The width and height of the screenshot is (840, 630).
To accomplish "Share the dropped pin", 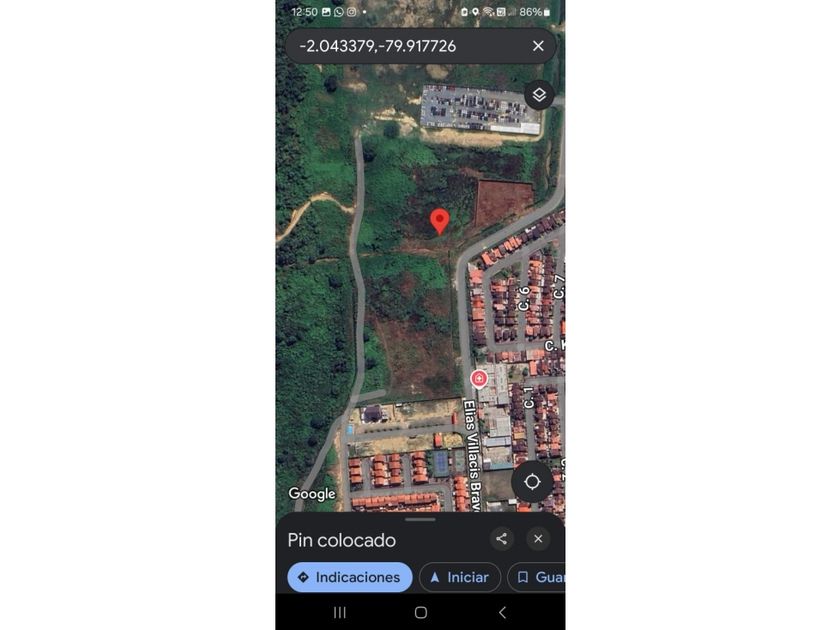I will (x=501, y=539).
